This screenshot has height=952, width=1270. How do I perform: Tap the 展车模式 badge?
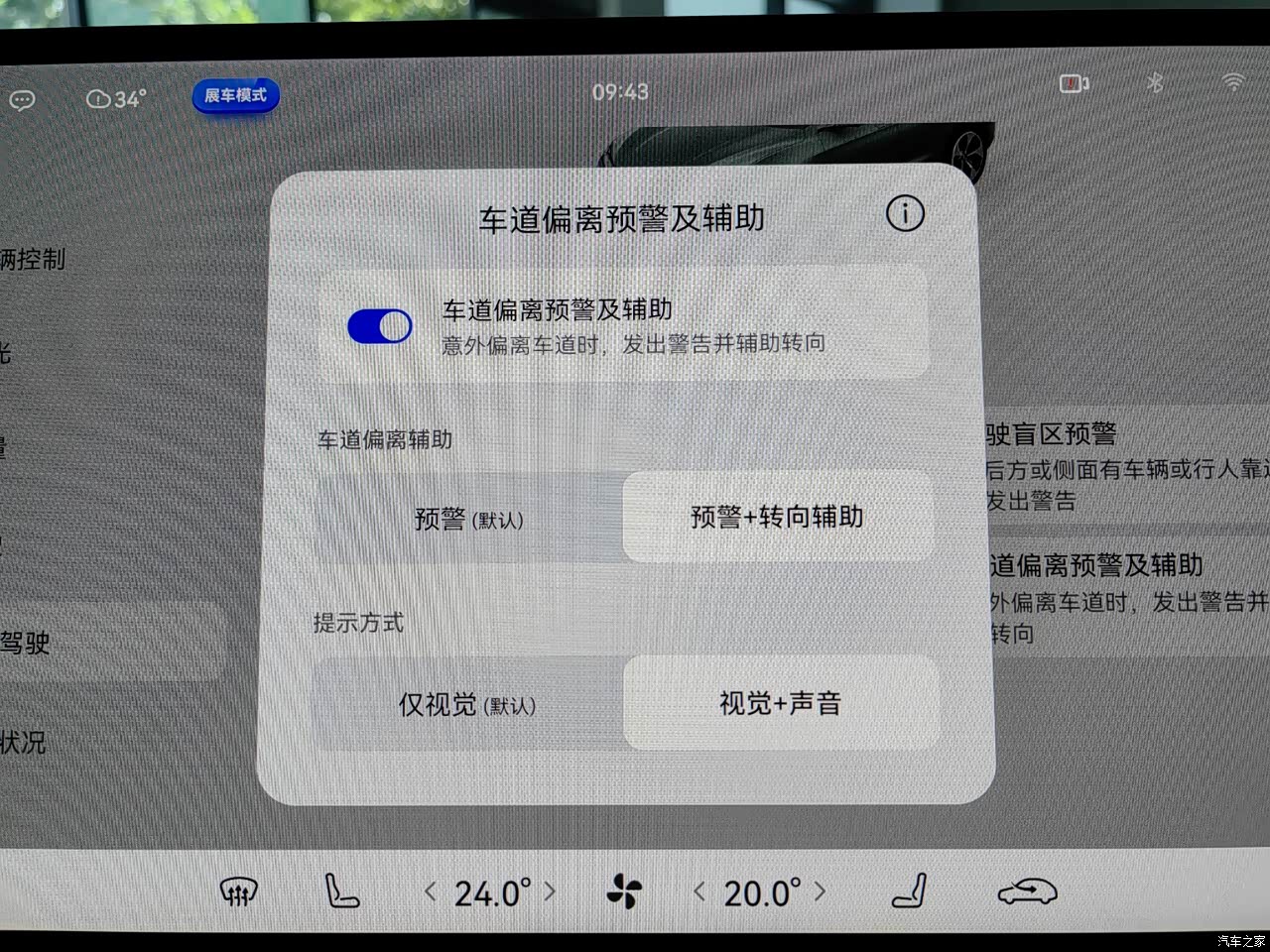[x=235, y=96]
